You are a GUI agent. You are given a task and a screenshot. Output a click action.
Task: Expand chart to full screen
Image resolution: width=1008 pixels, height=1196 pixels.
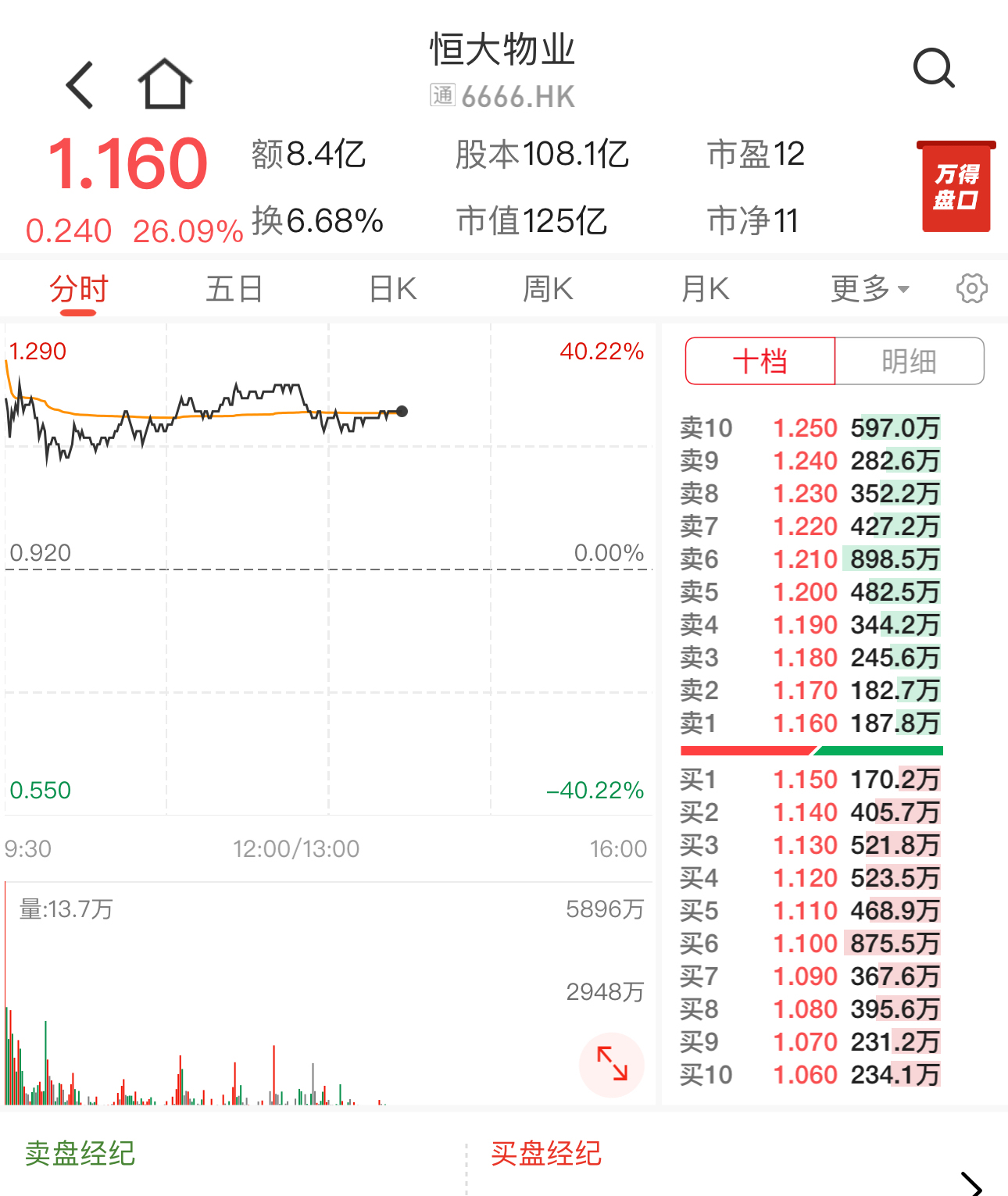click(x=612, y=1064)
